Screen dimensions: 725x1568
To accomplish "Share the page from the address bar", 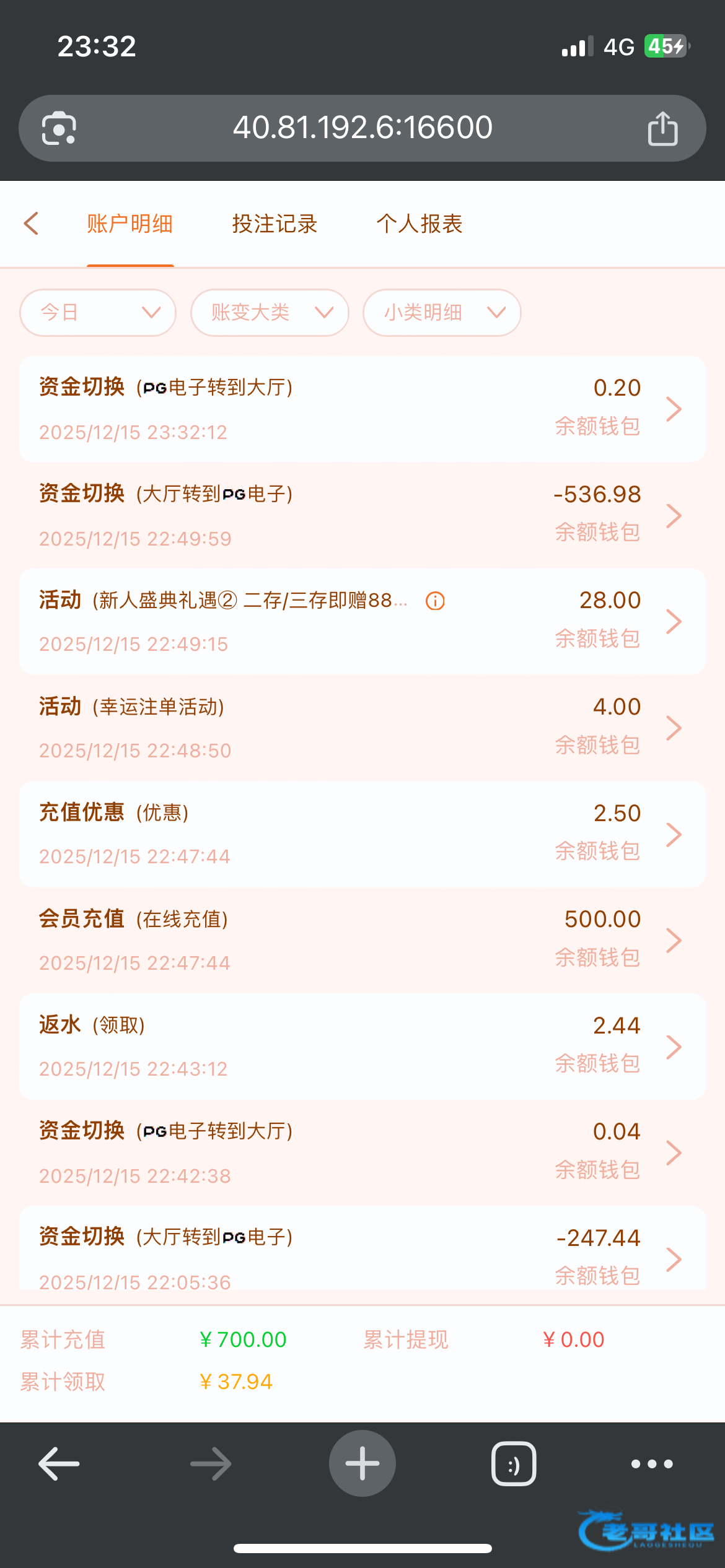I will (662, 128).
